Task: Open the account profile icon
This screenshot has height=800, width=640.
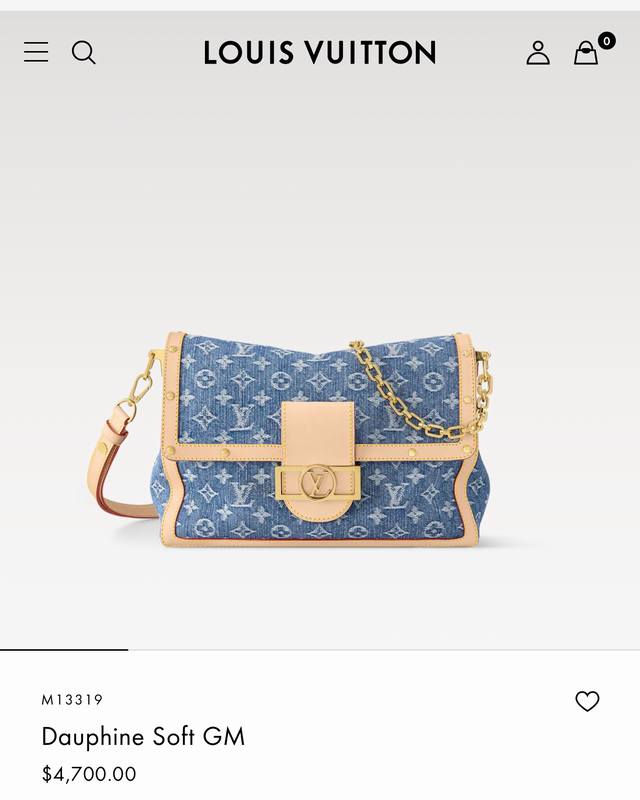Action: pos(538,52)
